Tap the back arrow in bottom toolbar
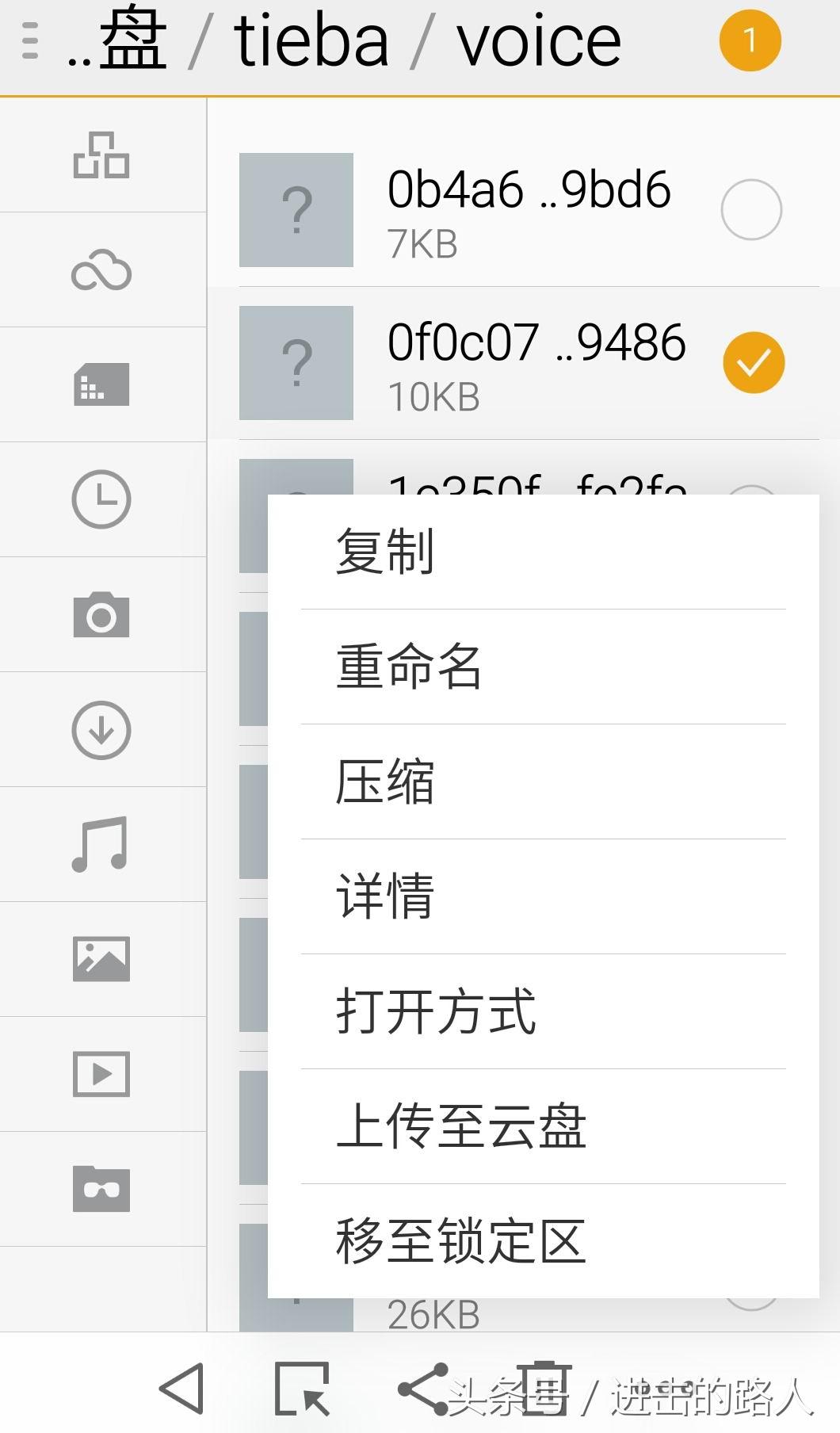The height and width of the screenshot is (1433, 840). [x=182, y=1389]
